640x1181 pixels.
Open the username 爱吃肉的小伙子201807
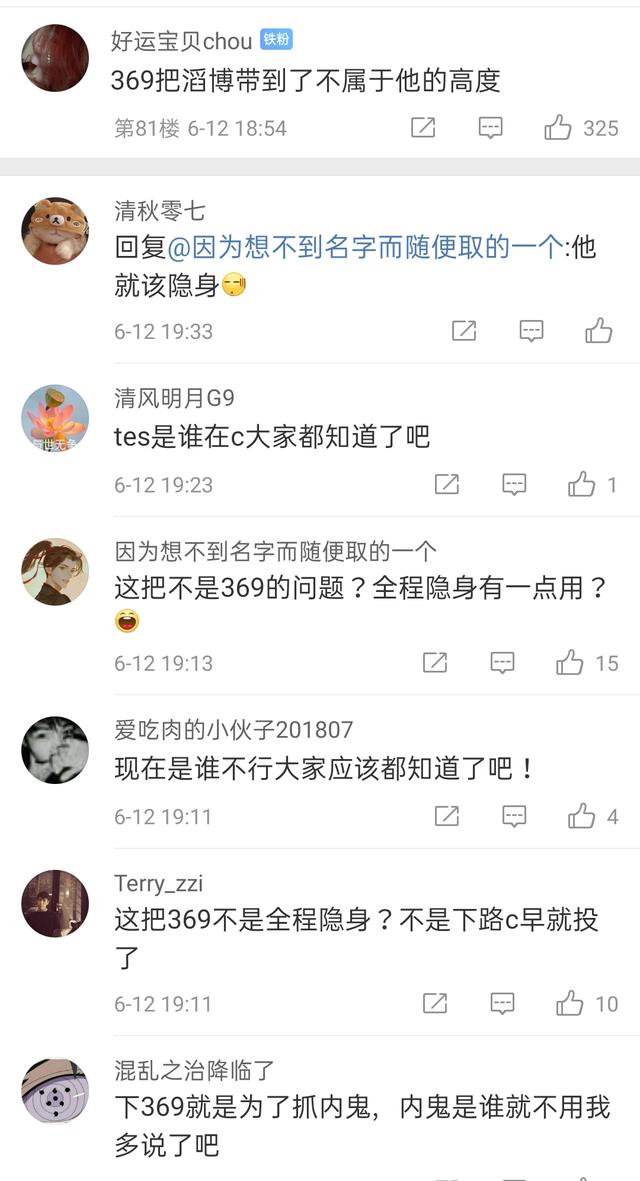[x=234, y=730]
